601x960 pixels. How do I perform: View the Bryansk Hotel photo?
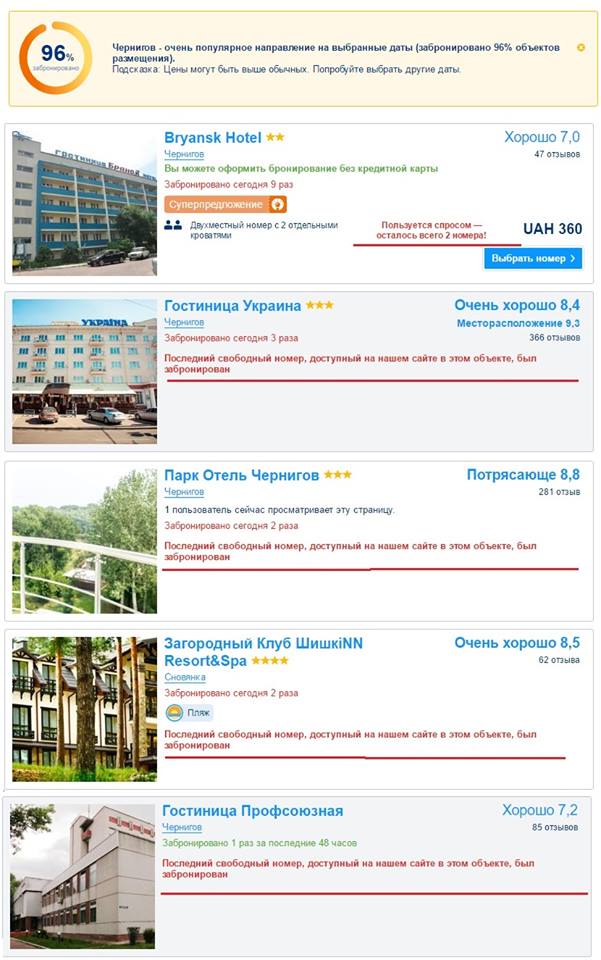click(x=84, y=202)
